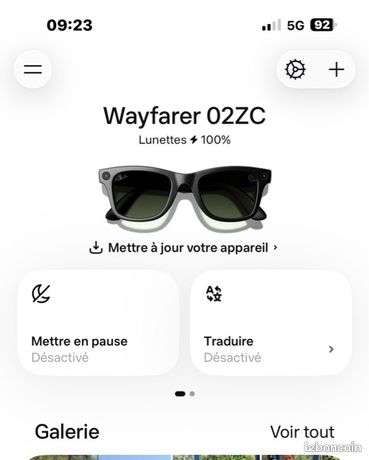
Task: Open the Traduire card
Action: pos(271,323)
